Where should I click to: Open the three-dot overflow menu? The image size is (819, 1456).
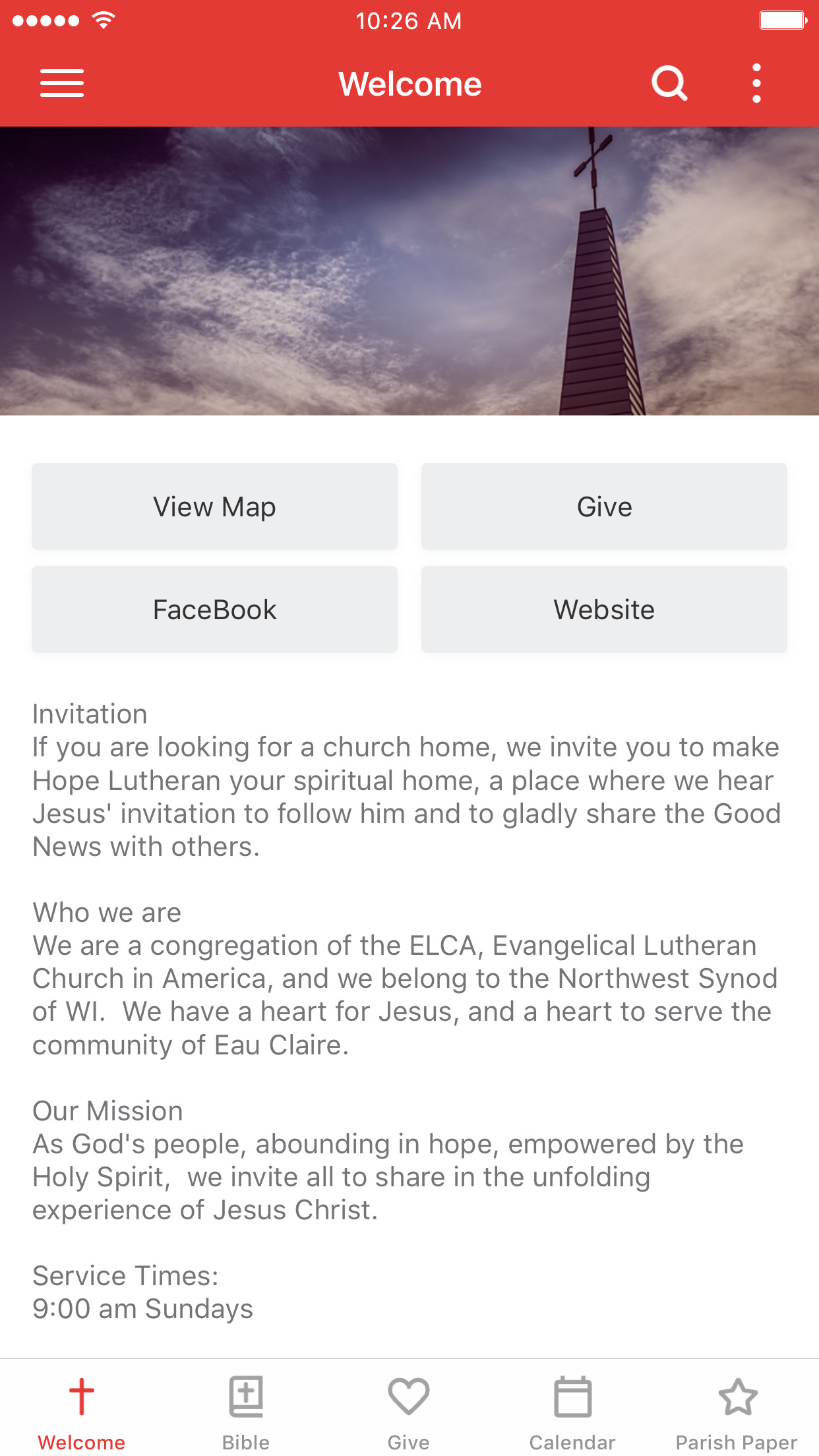[756, 84]
